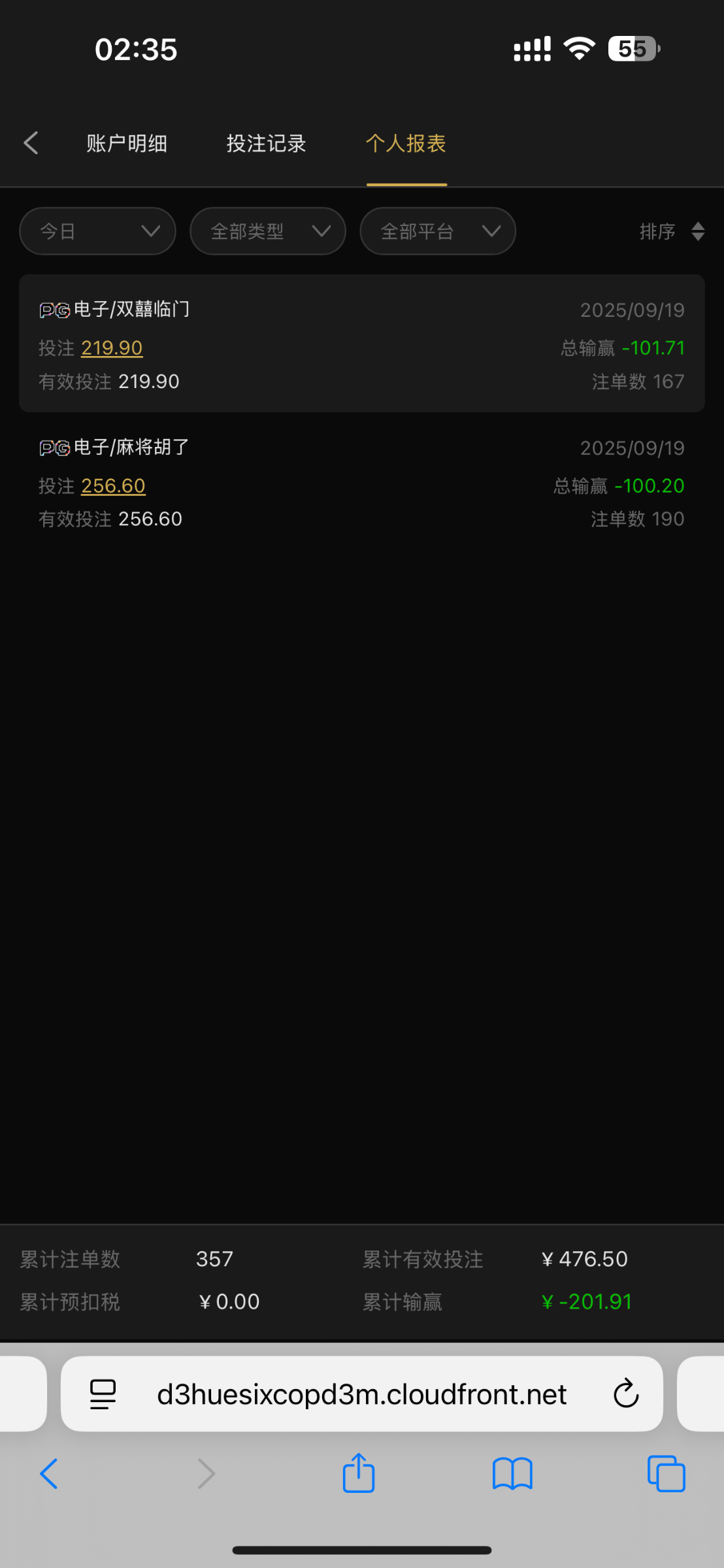Open Safari bookmarks
The height and width of the screenshot is (1568, 724).
[x=512, y=1474]
